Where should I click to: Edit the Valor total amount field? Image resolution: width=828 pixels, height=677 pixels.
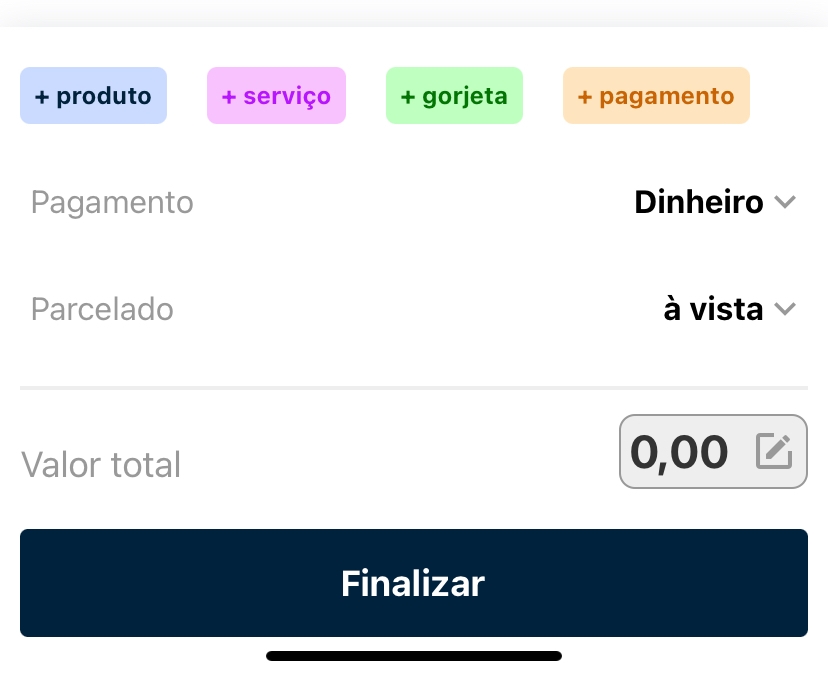pyautogui.click(x=713, y=452)
